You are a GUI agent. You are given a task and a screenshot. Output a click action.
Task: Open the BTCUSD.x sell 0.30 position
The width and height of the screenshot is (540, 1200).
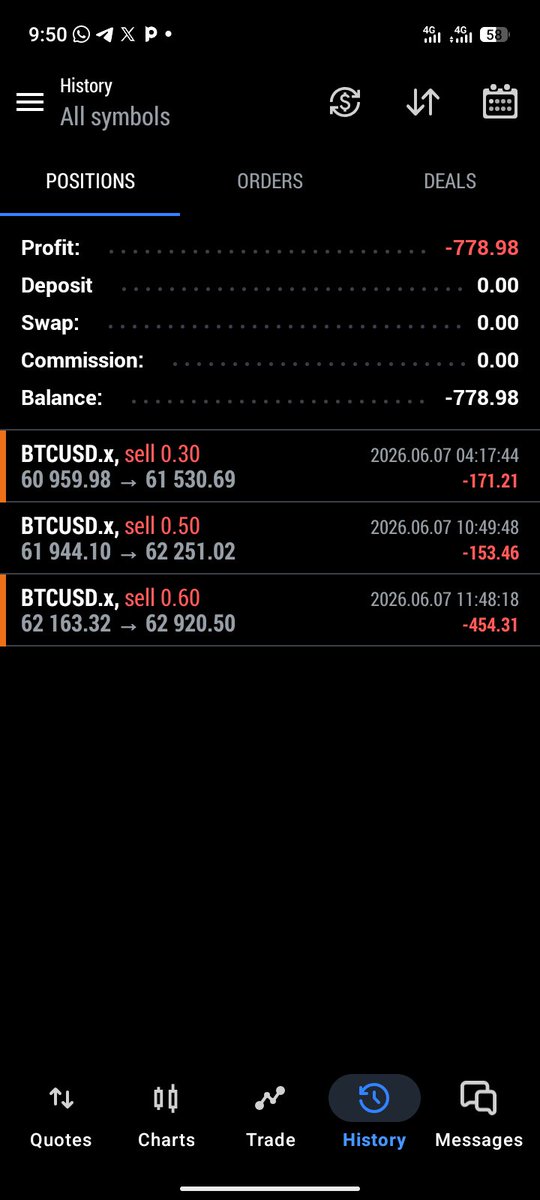270,466
